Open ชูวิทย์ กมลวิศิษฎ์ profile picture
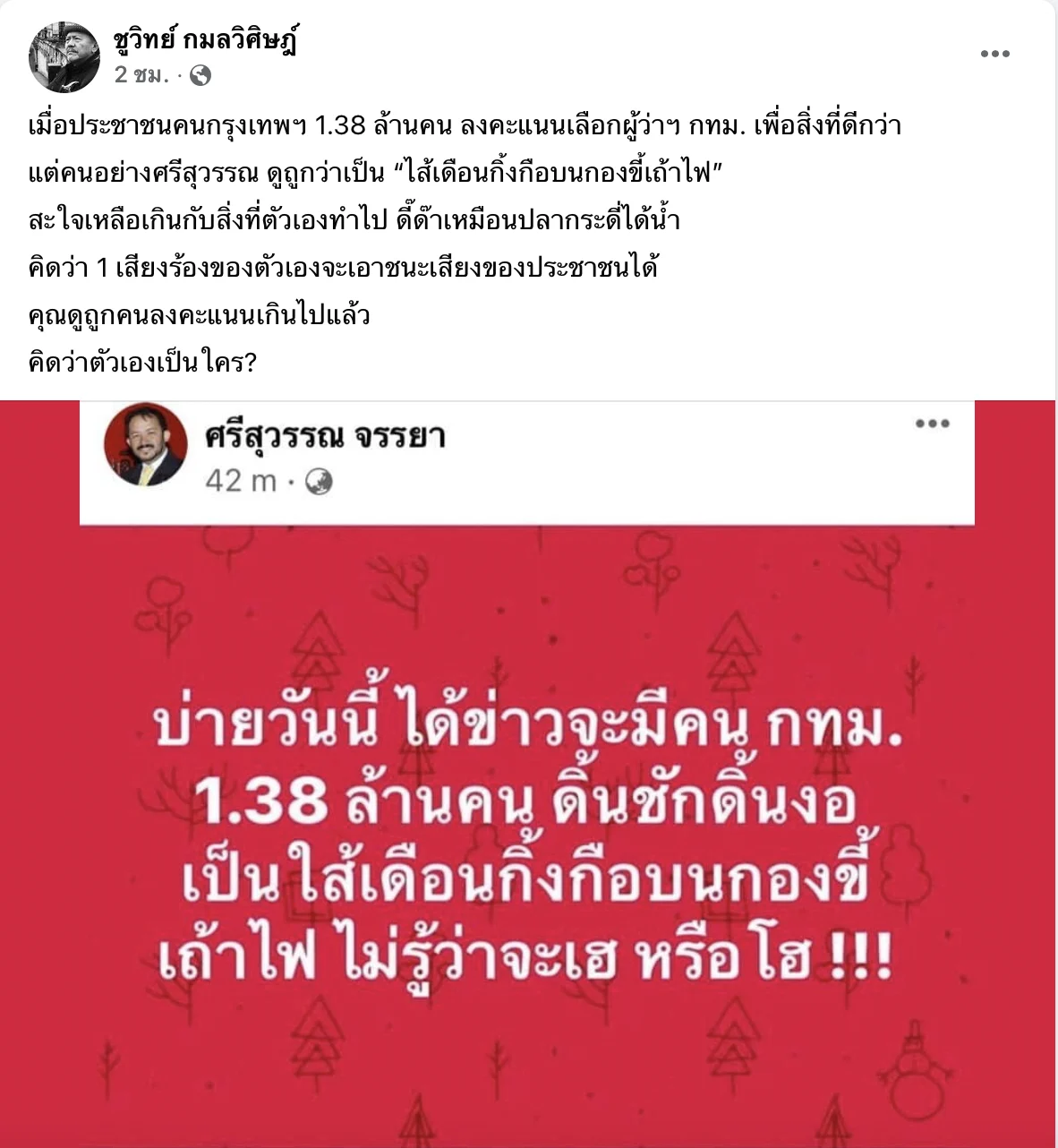The image size is (1058, 1148). coord(64,58)
